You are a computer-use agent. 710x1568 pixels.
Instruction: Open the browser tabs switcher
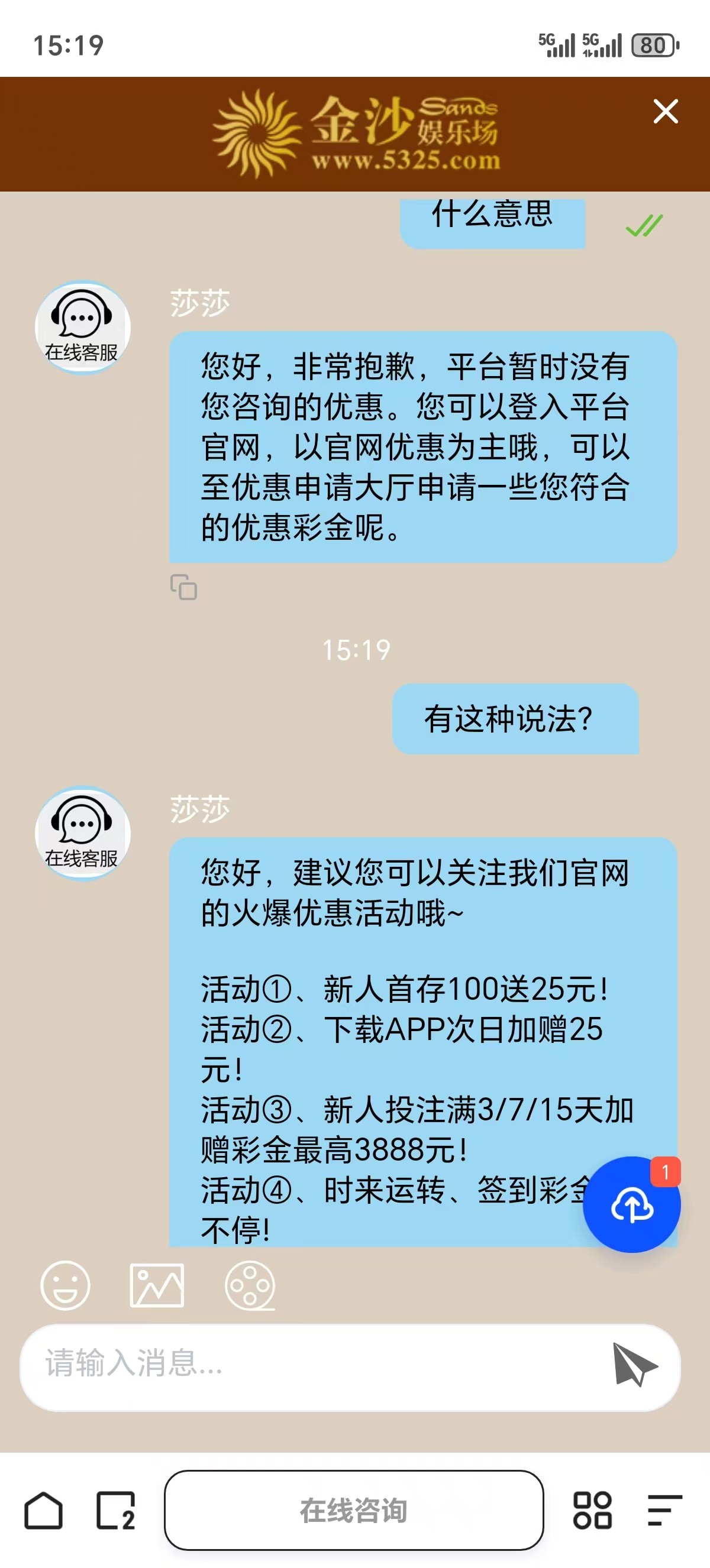tap(115, 1511)
